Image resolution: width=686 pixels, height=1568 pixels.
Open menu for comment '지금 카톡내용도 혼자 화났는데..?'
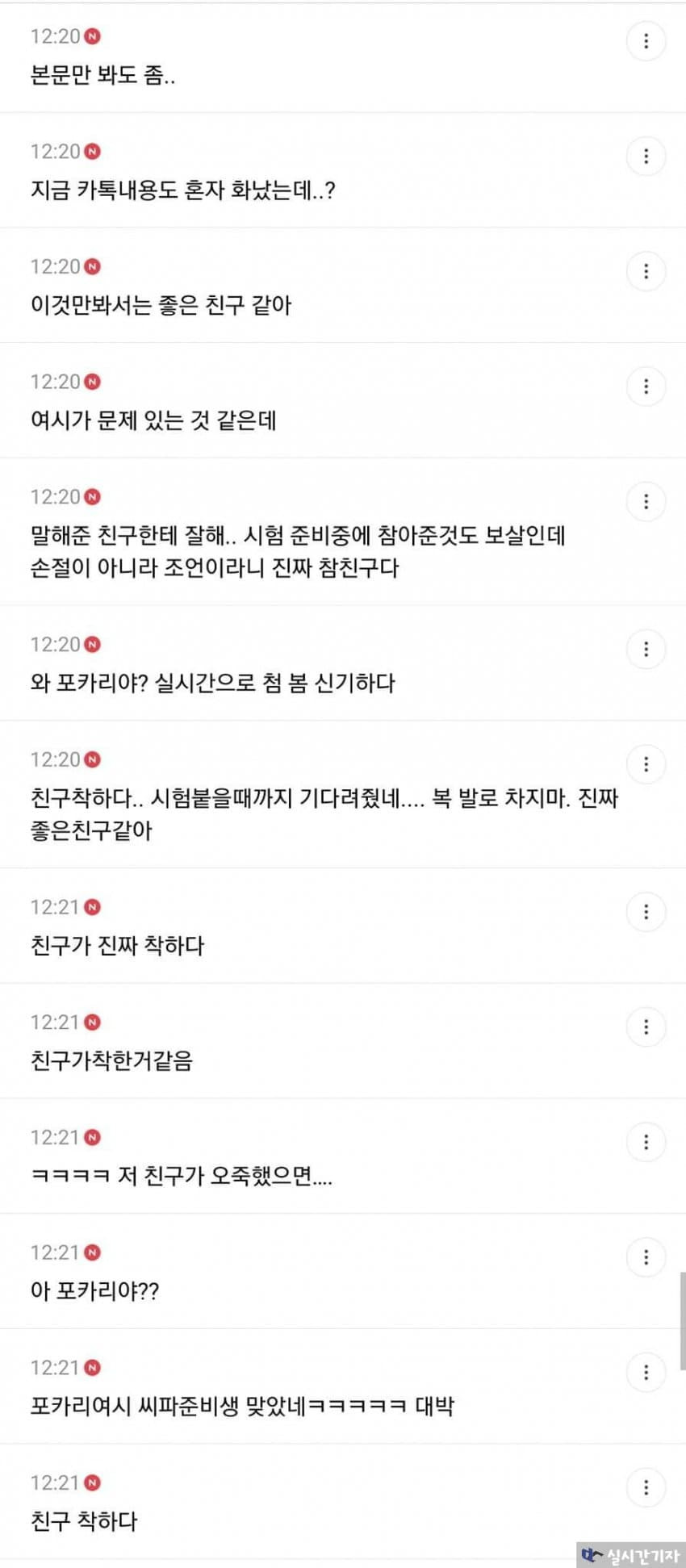point(646,157)
